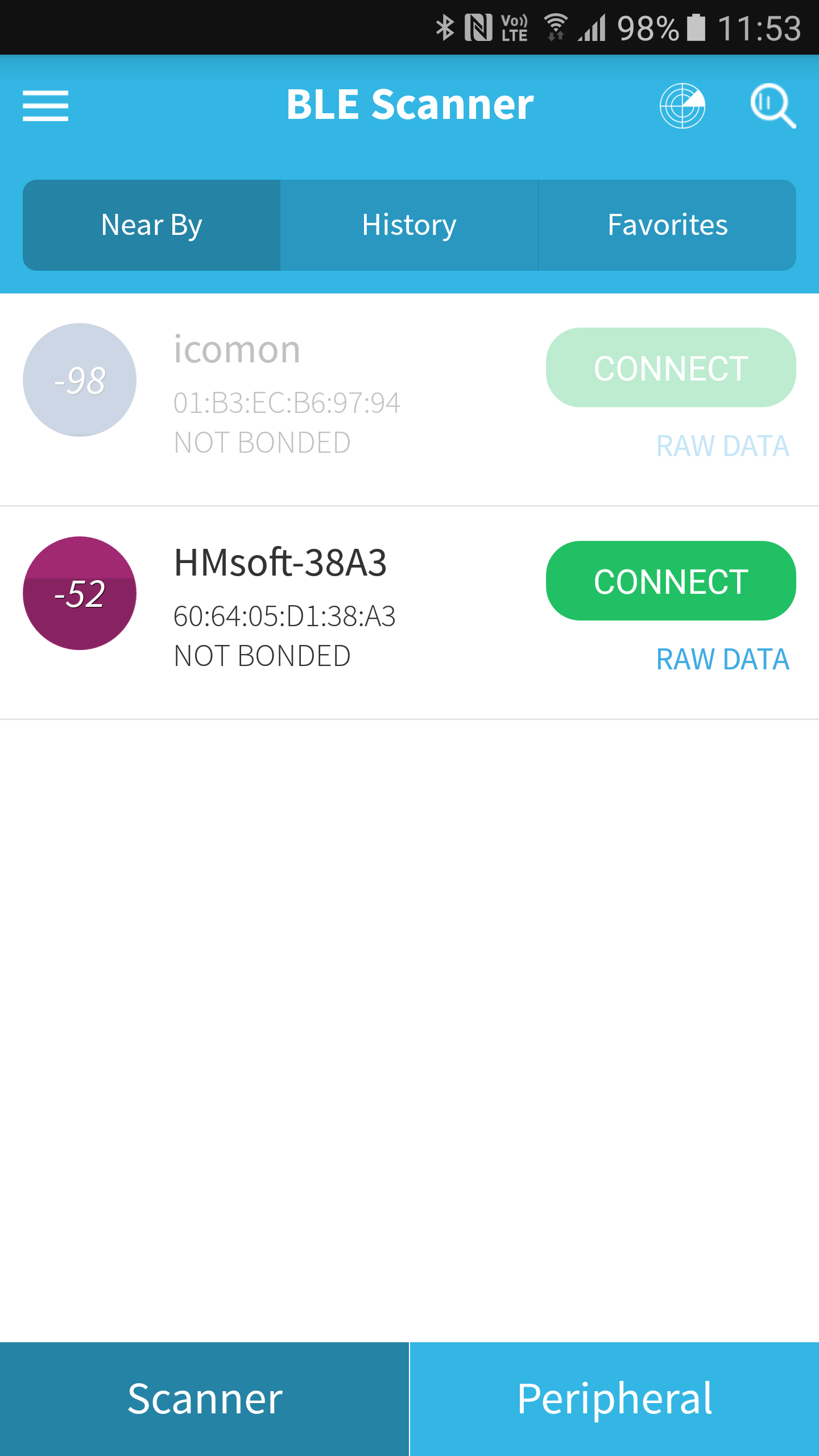The image size is (819, 1456).
Task: Open the HMsoft-38A3 device row
Action: [x=409, y=613]
